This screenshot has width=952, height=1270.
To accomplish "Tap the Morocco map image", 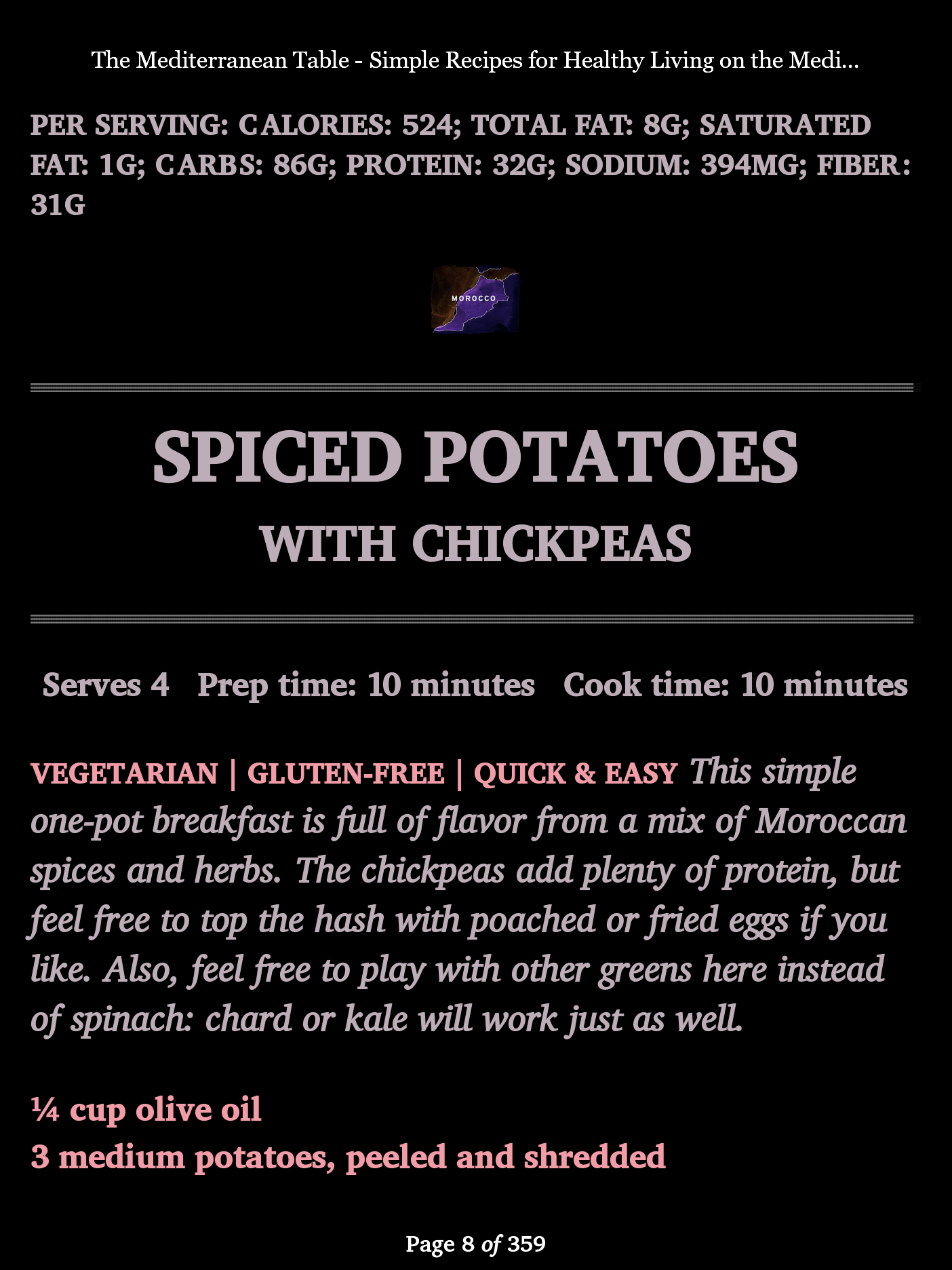I will pos(475,299).
